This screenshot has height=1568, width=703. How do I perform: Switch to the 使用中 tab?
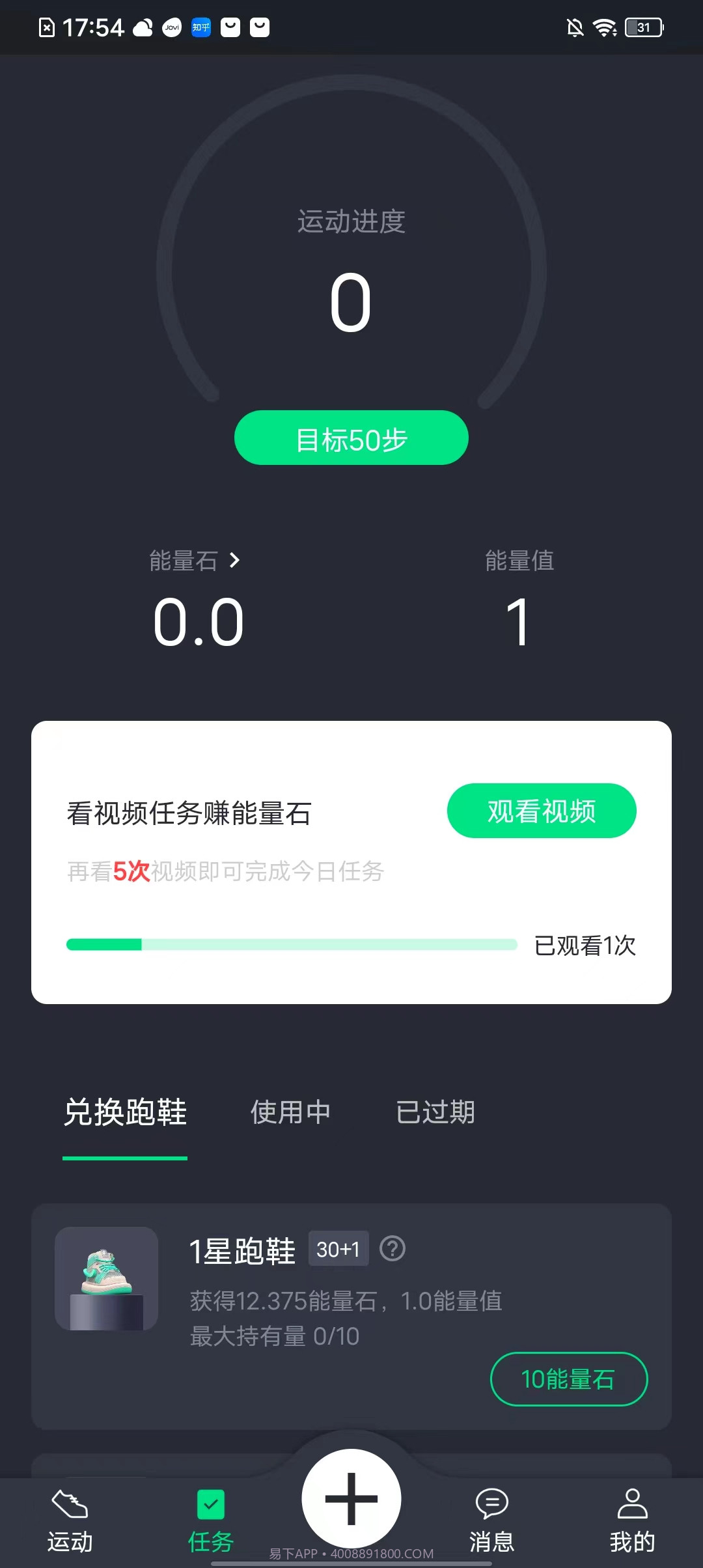290,1113
